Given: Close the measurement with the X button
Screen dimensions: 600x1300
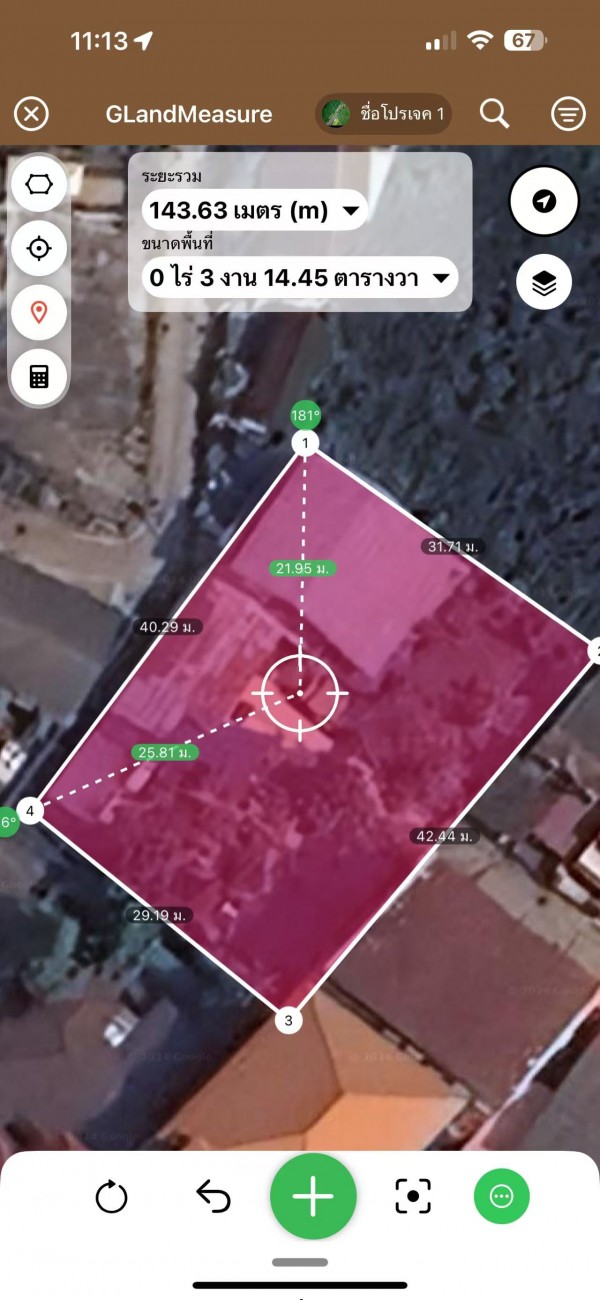Looking at the screenshot, I should (x=31, y=114).
